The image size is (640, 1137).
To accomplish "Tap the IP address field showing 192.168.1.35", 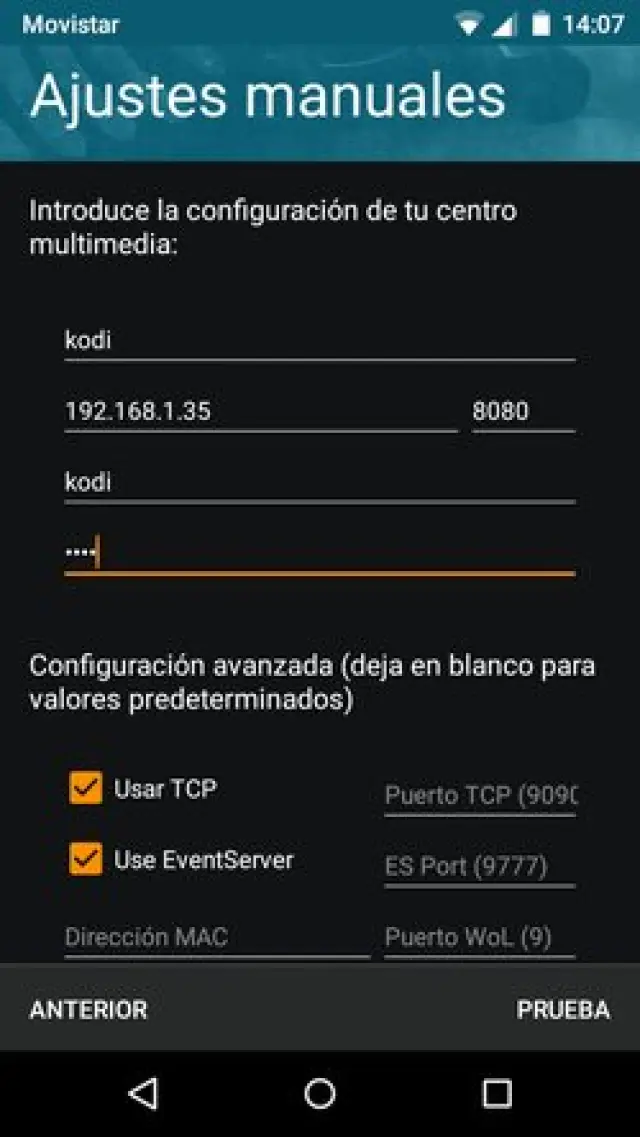I will tap(260, 411).
